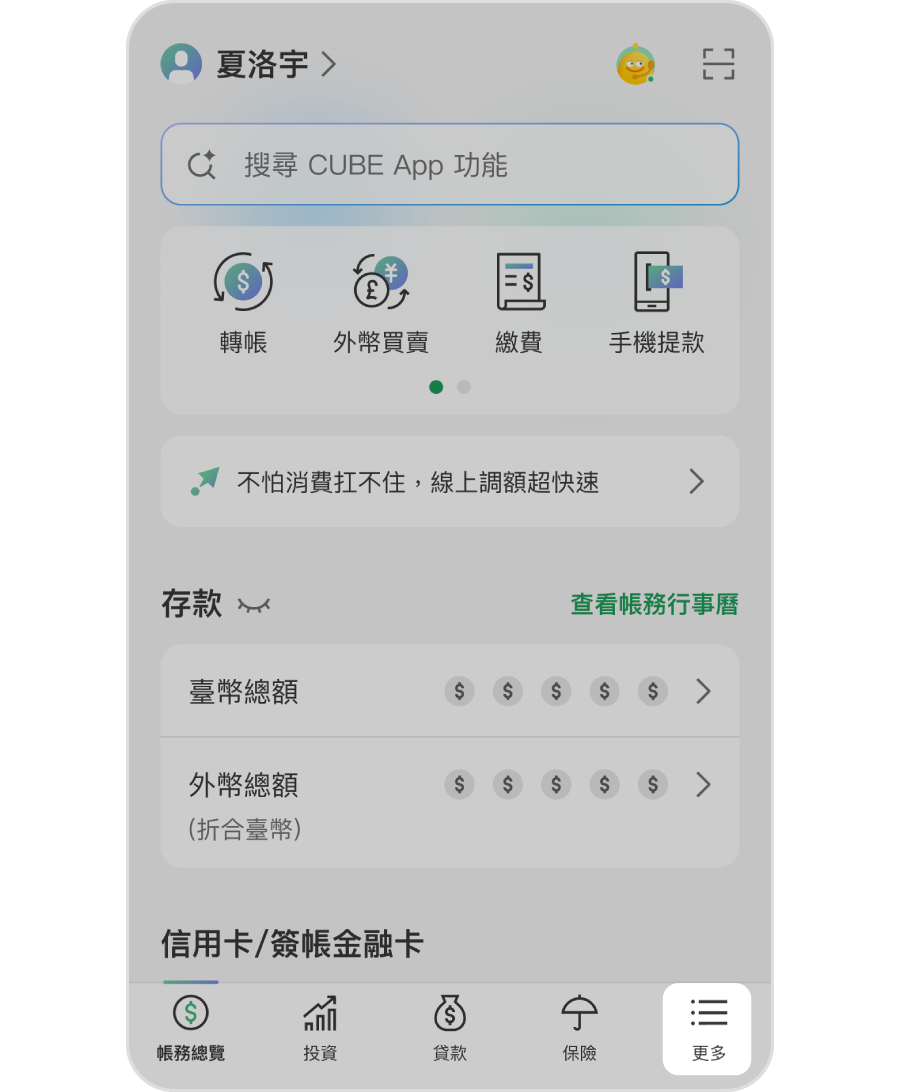Switch to the 貸款 tab
The width and height of the screenshot is (900, 1092).
pyautogui.click(x=450, y=1029)
